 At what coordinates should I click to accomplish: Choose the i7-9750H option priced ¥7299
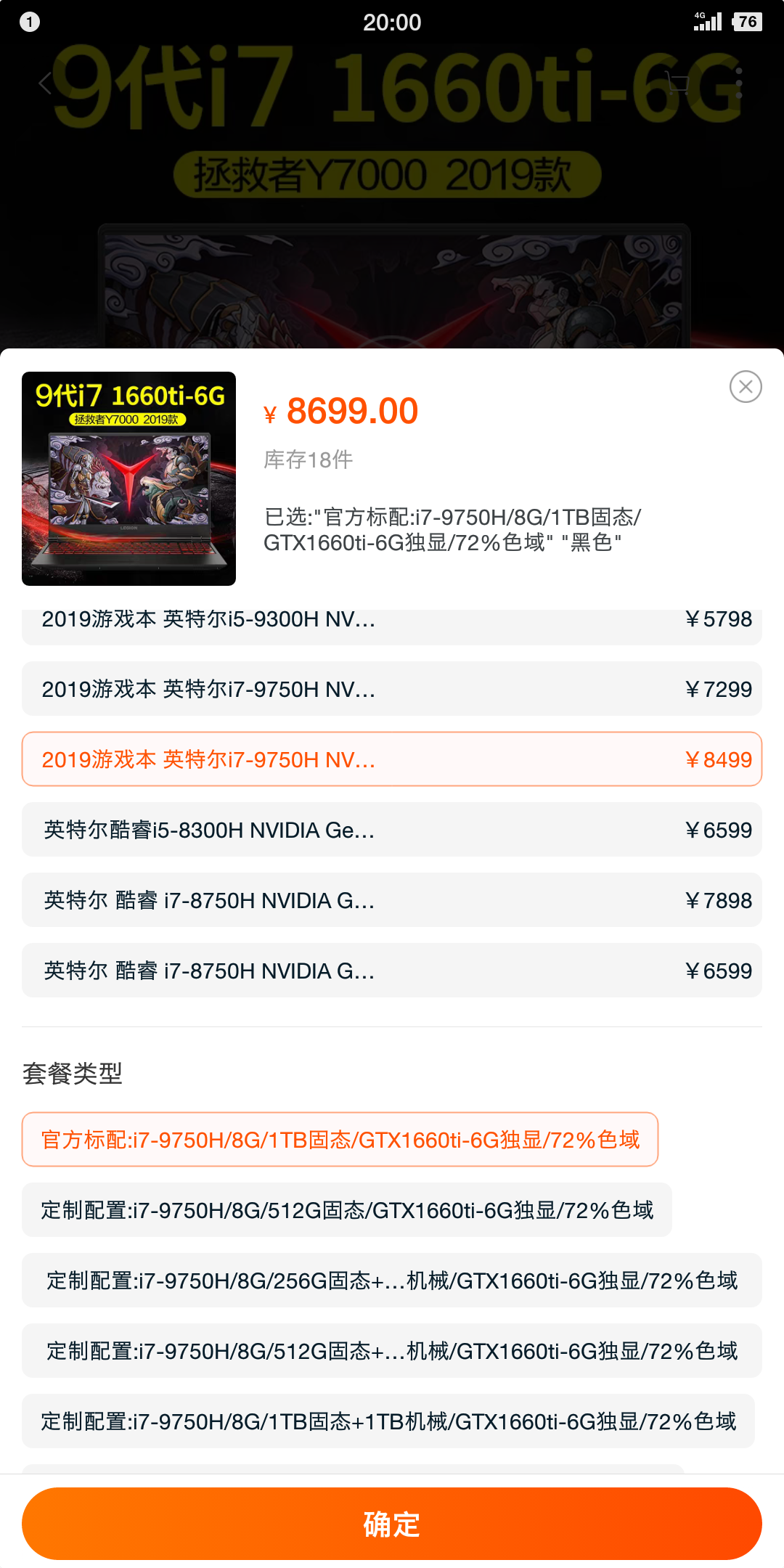click(x=392, y=688)
